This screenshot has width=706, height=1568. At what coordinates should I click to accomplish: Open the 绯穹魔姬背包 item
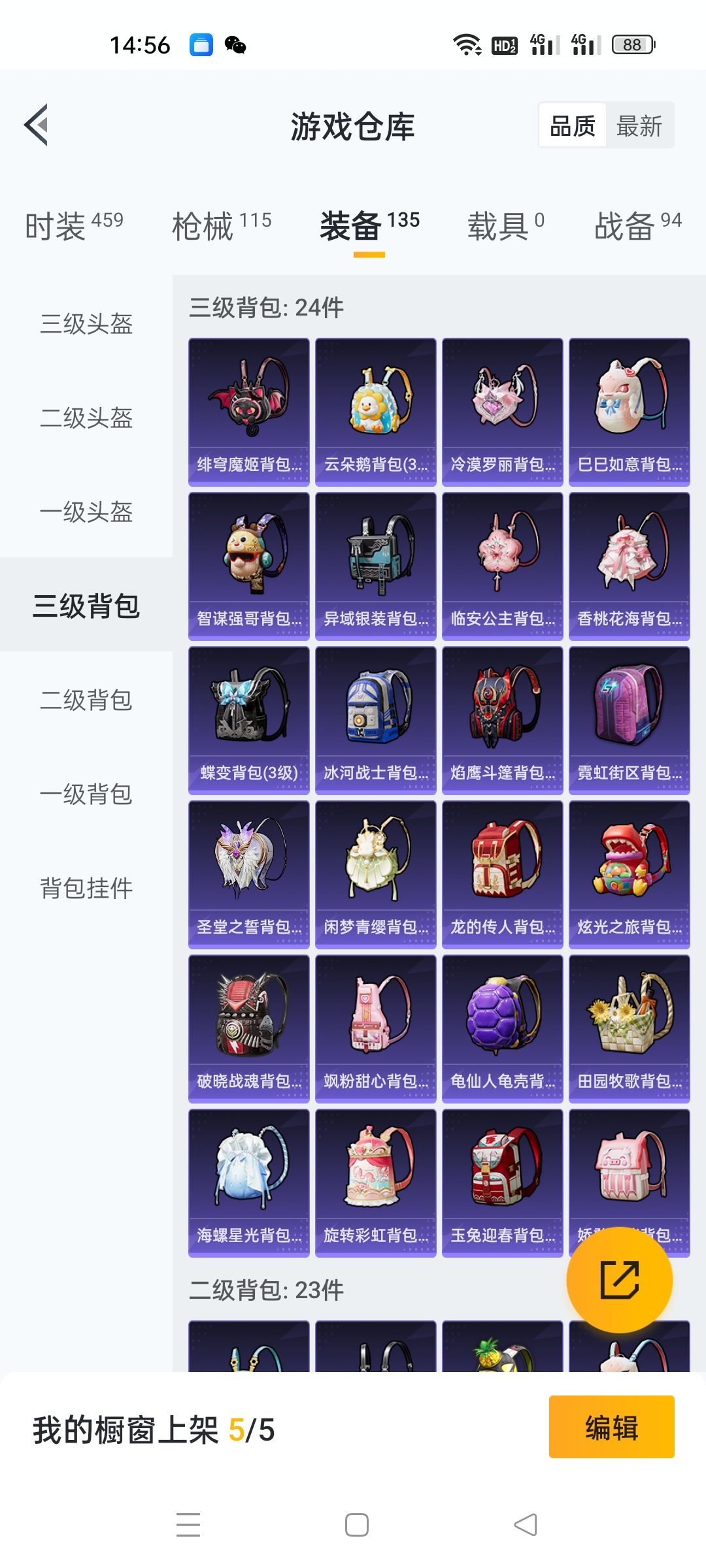(x=248, y=412)
